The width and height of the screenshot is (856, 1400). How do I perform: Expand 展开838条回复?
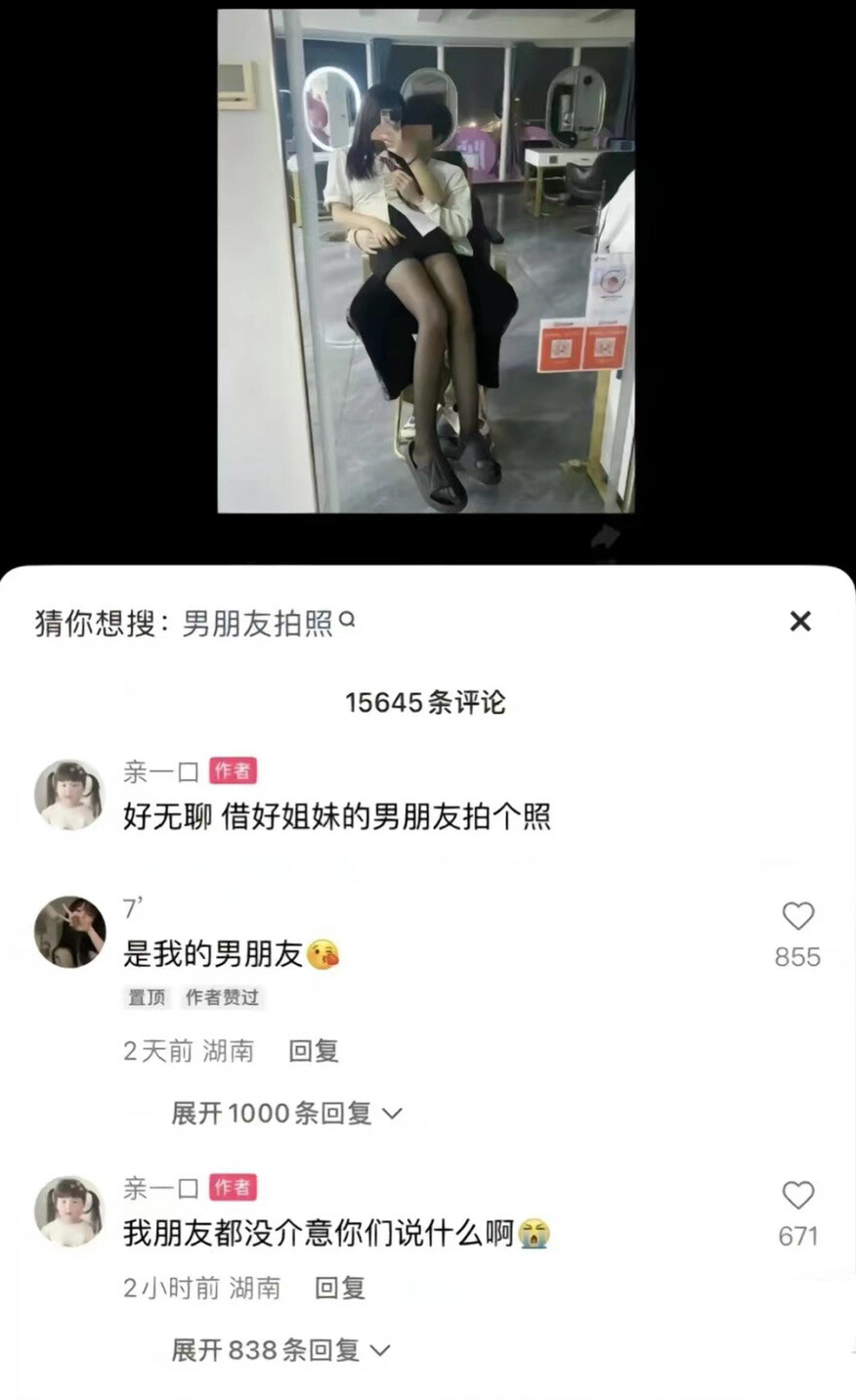[280, 1350]
